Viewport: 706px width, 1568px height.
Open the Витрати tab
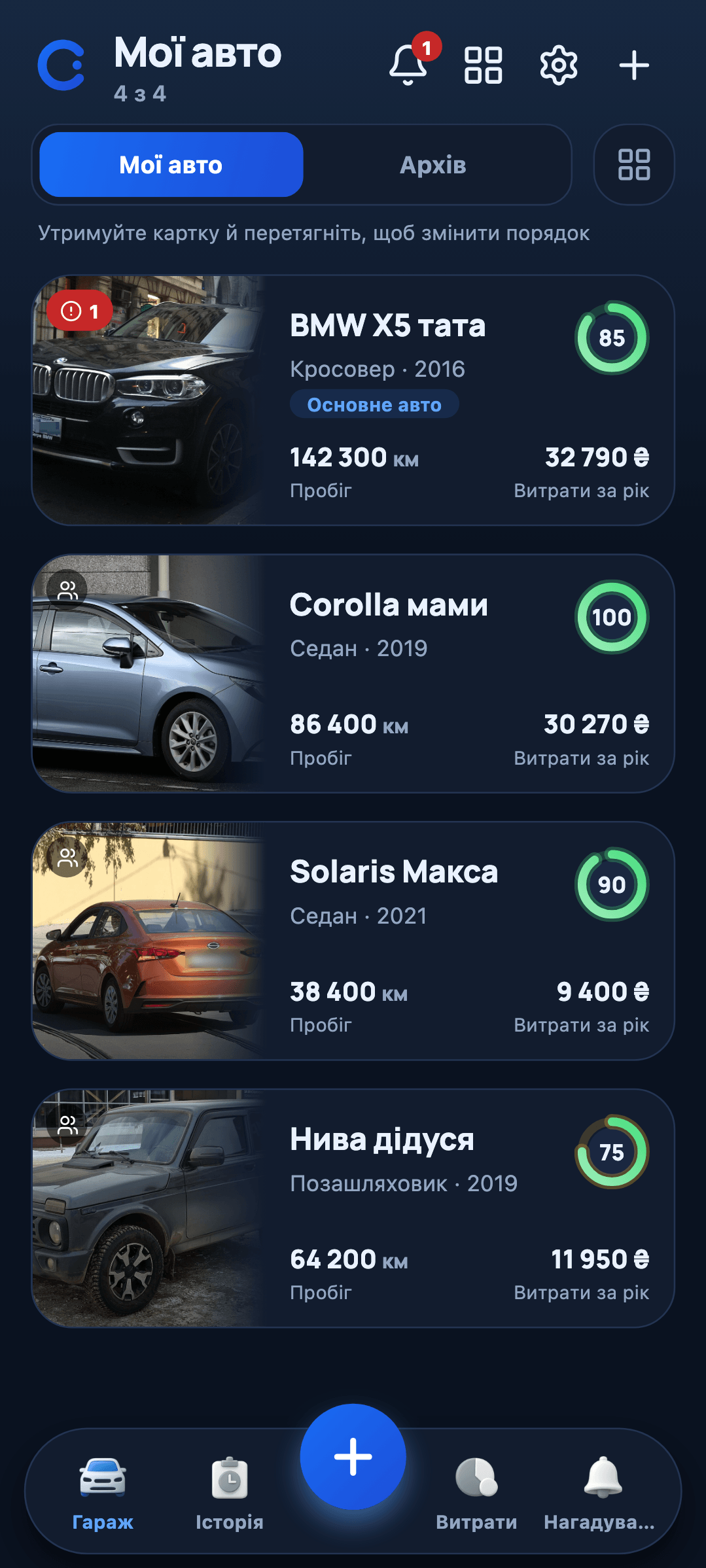[x=476, y=1494]
